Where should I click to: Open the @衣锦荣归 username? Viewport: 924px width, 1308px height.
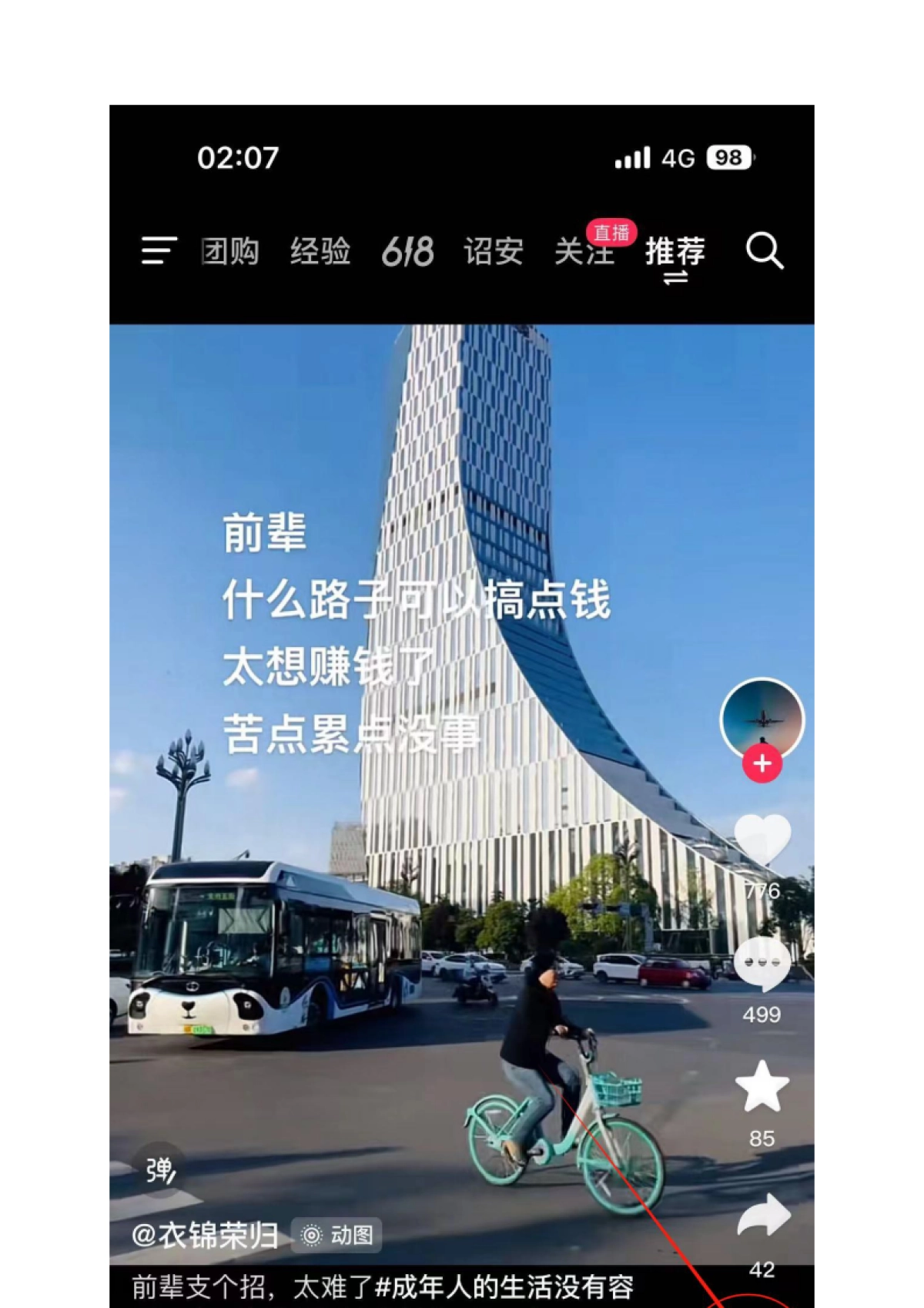tap(205, 1236)
